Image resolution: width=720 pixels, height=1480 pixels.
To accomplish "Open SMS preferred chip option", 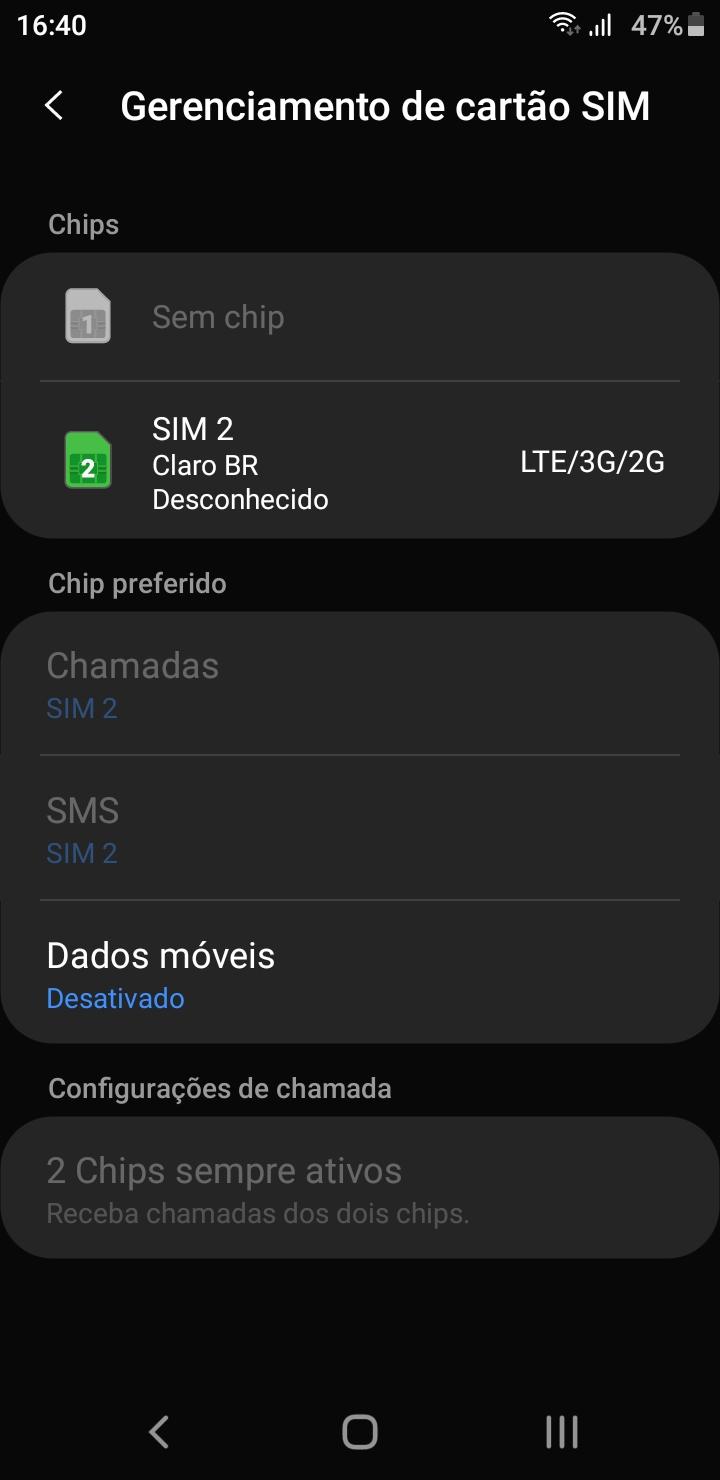I will [x=360, y=828].
